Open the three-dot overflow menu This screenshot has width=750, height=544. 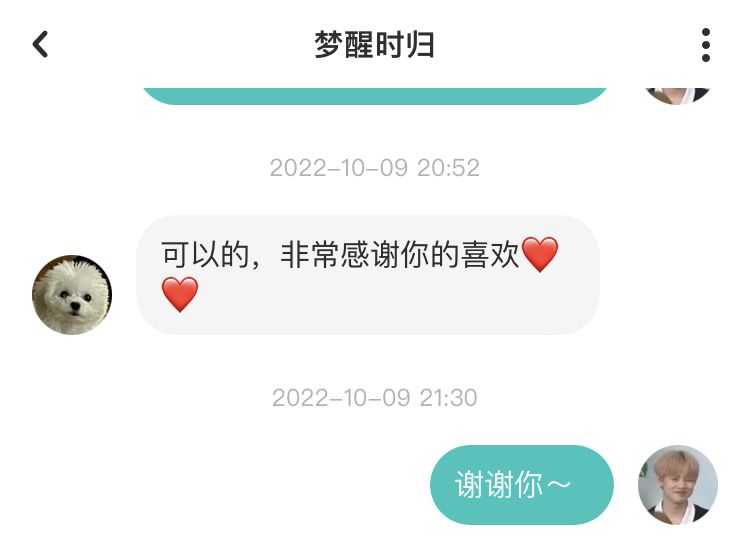[706, 45]
